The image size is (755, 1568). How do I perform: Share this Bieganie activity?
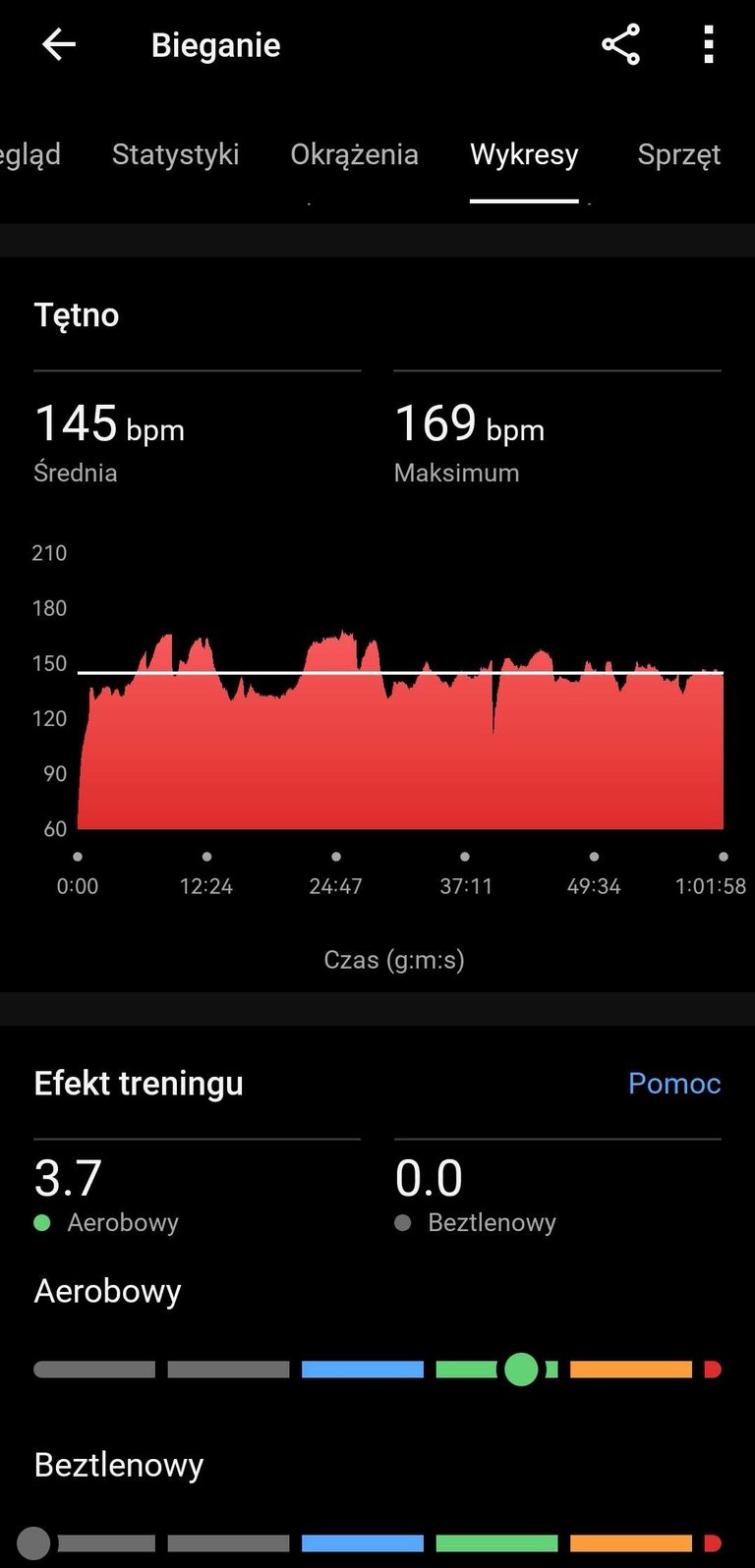[620, 45]
